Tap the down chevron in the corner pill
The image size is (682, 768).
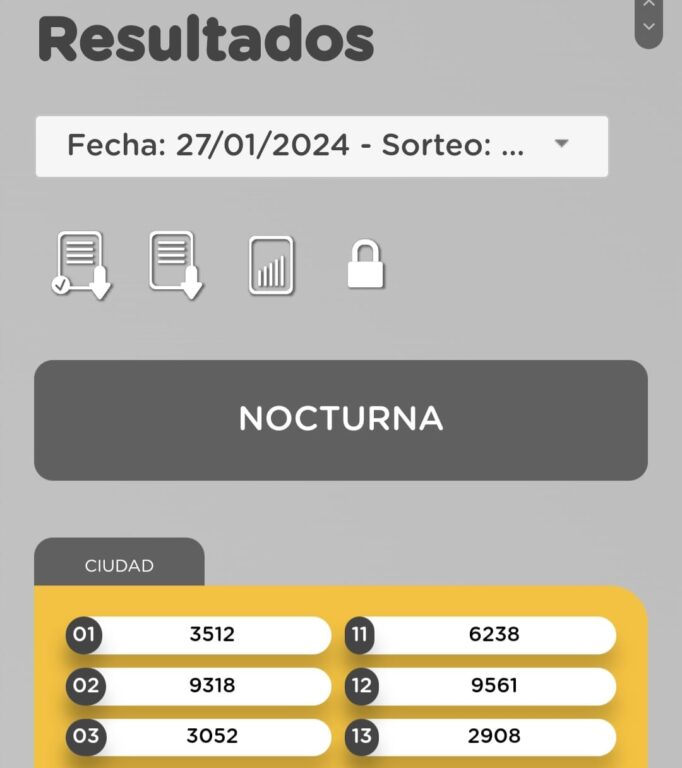point(649,27)
